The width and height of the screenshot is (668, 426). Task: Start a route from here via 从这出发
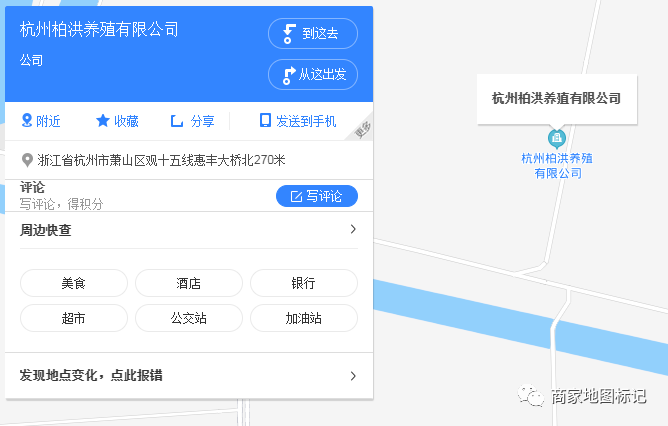(312, 74)
